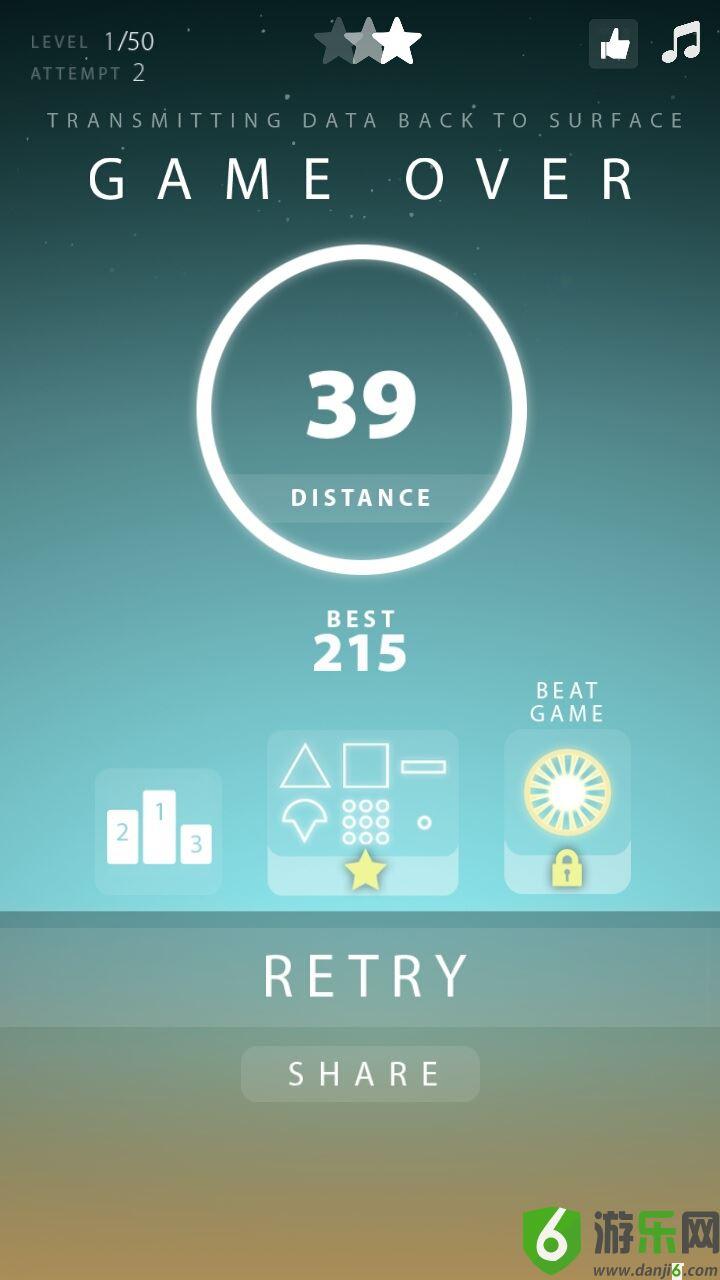Tap the thumbs-up rate icon
This screenshot has height=1280, width=720.
point(613,44)
